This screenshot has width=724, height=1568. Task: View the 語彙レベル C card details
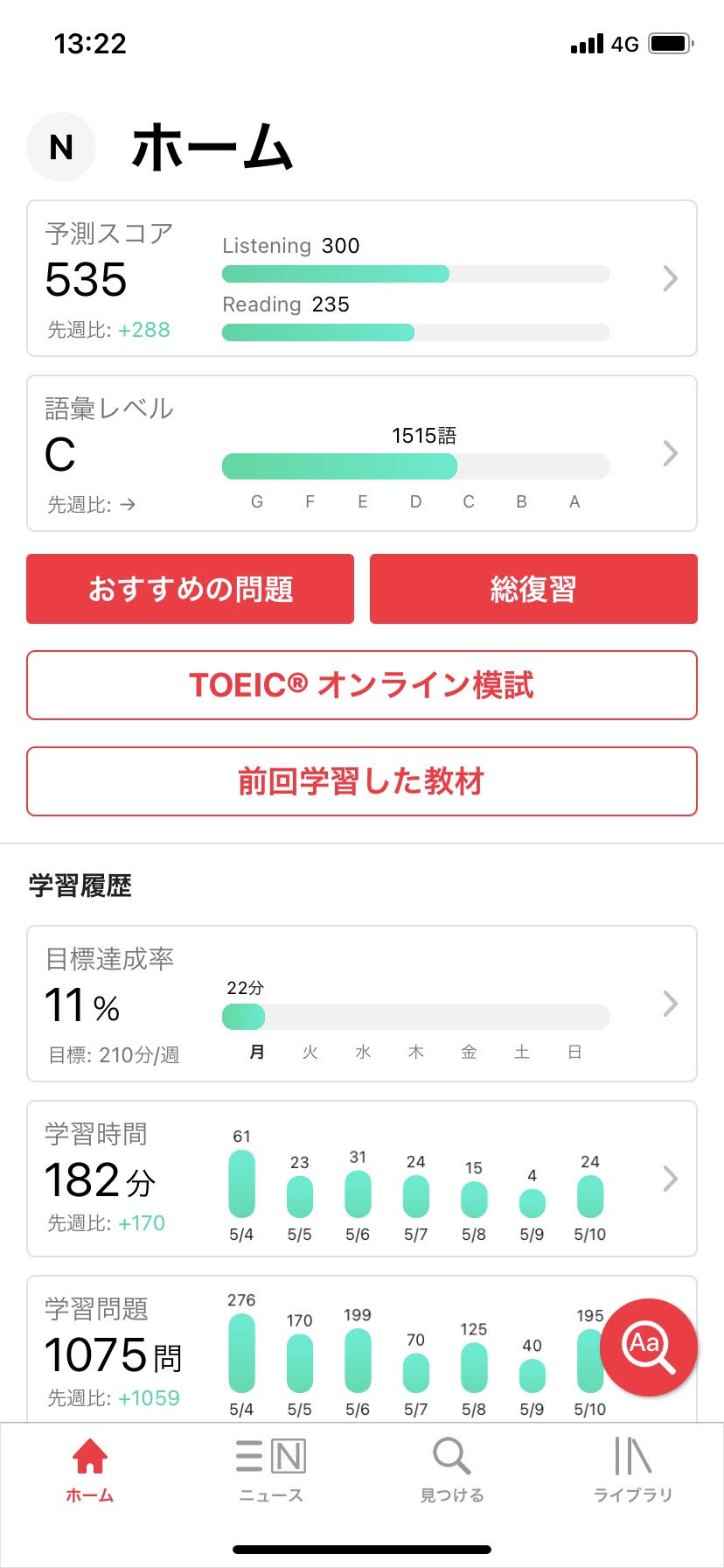pos(361,453)
